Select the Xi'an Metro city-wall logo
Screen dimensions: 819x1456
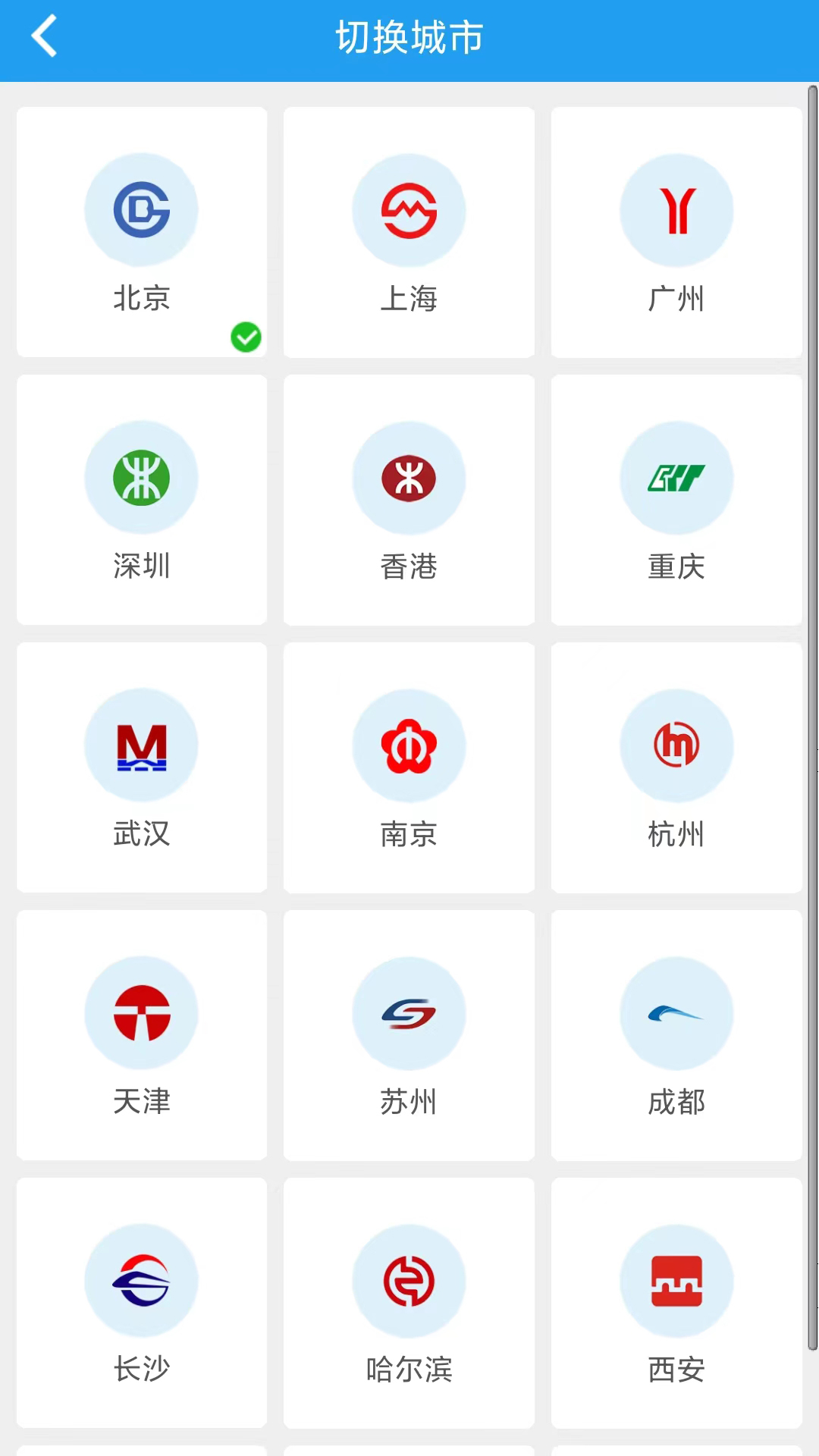pos(677,1279)
